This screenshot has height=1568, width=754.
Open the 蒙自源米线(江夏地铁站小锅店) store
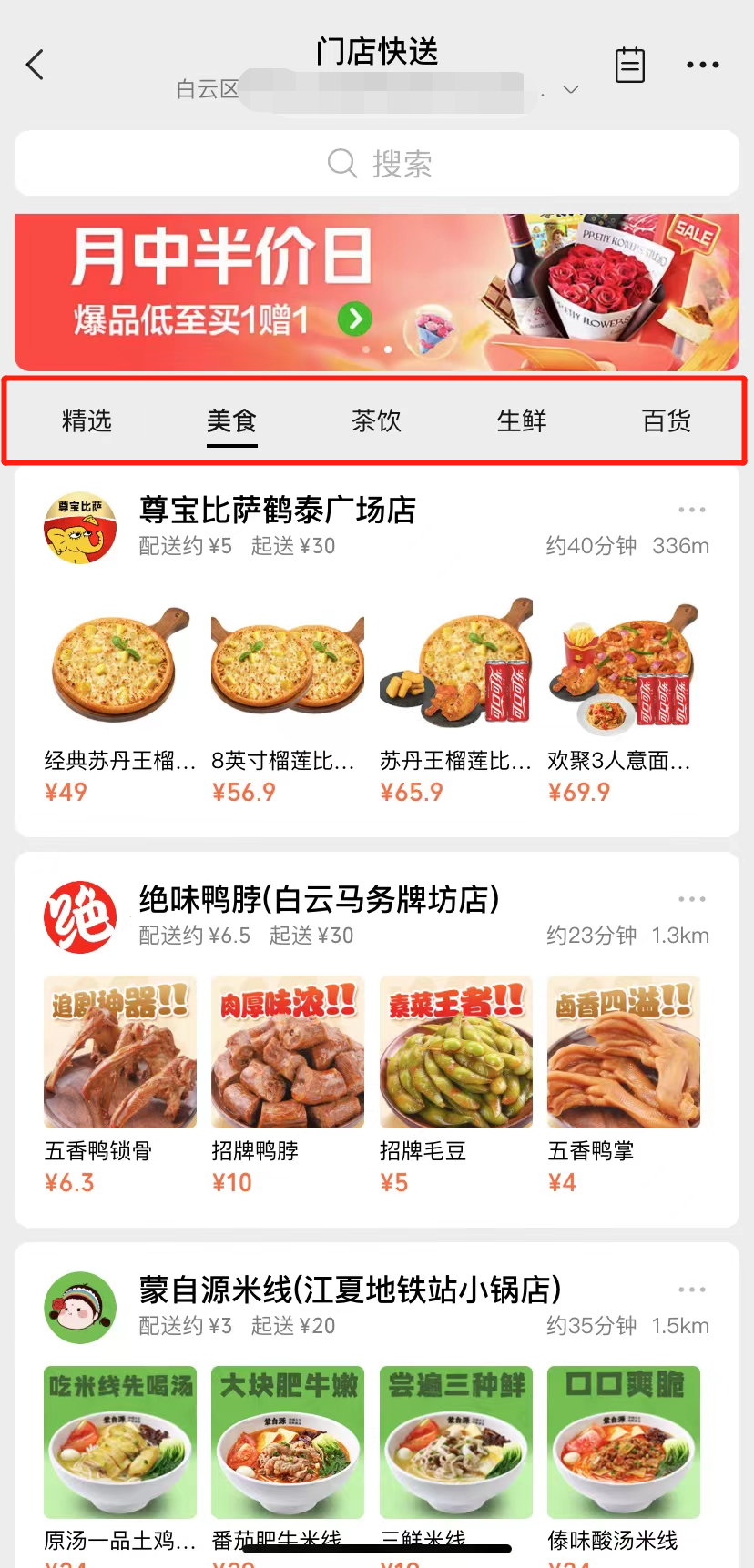pos(350,1290)
